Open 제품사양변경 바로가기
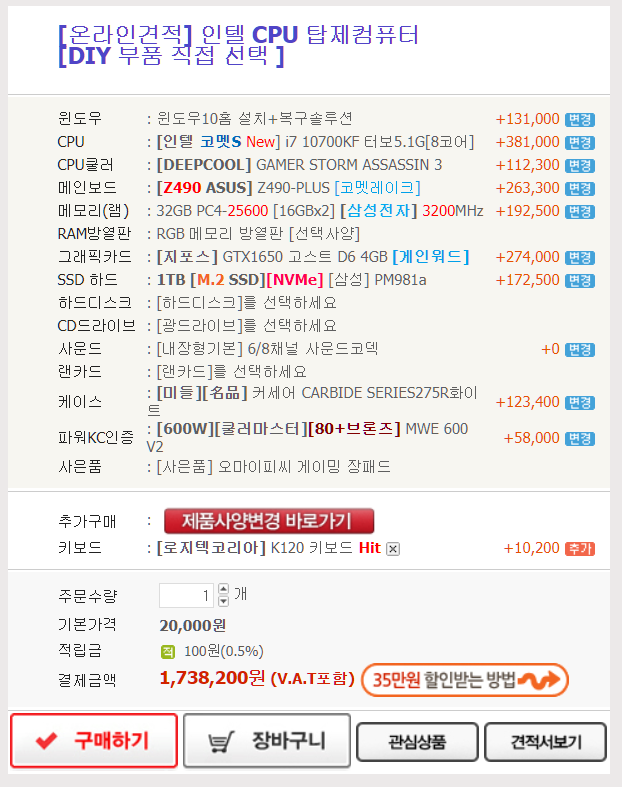629x797 pixels. click(x=269, y=521)
